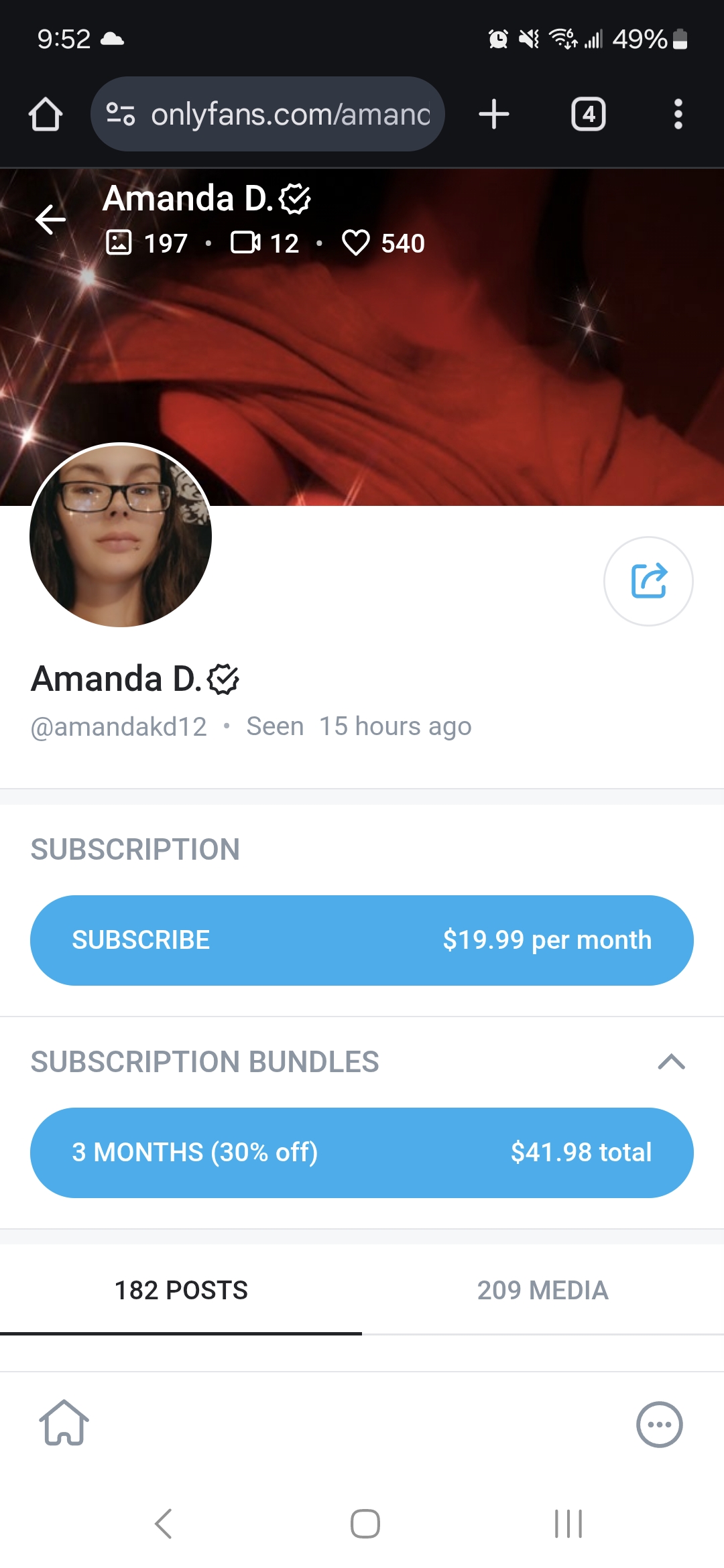Image resolution: width=724 pixels, height=1568 pixels.
Task: Open the more options circle at bottom
Action: tap(660, 1425)
